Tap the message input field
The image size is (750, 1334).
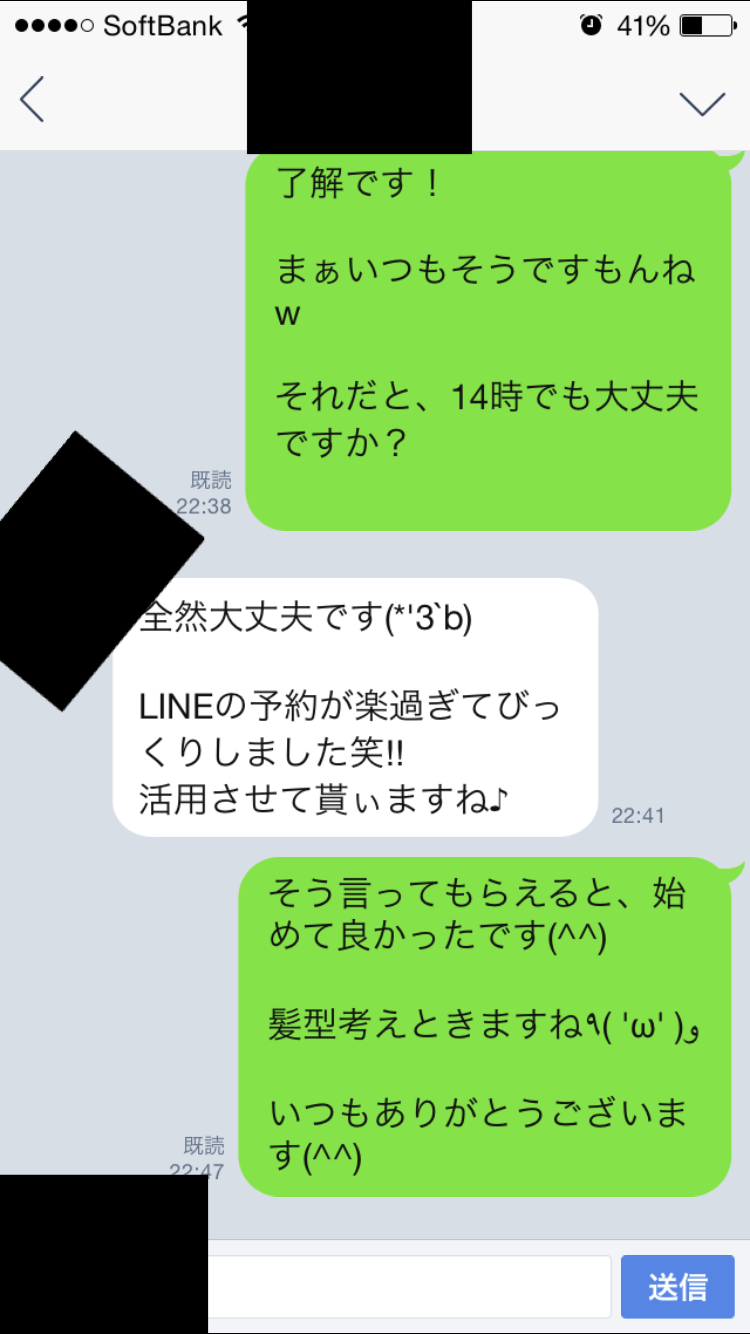pos(408,1287)
